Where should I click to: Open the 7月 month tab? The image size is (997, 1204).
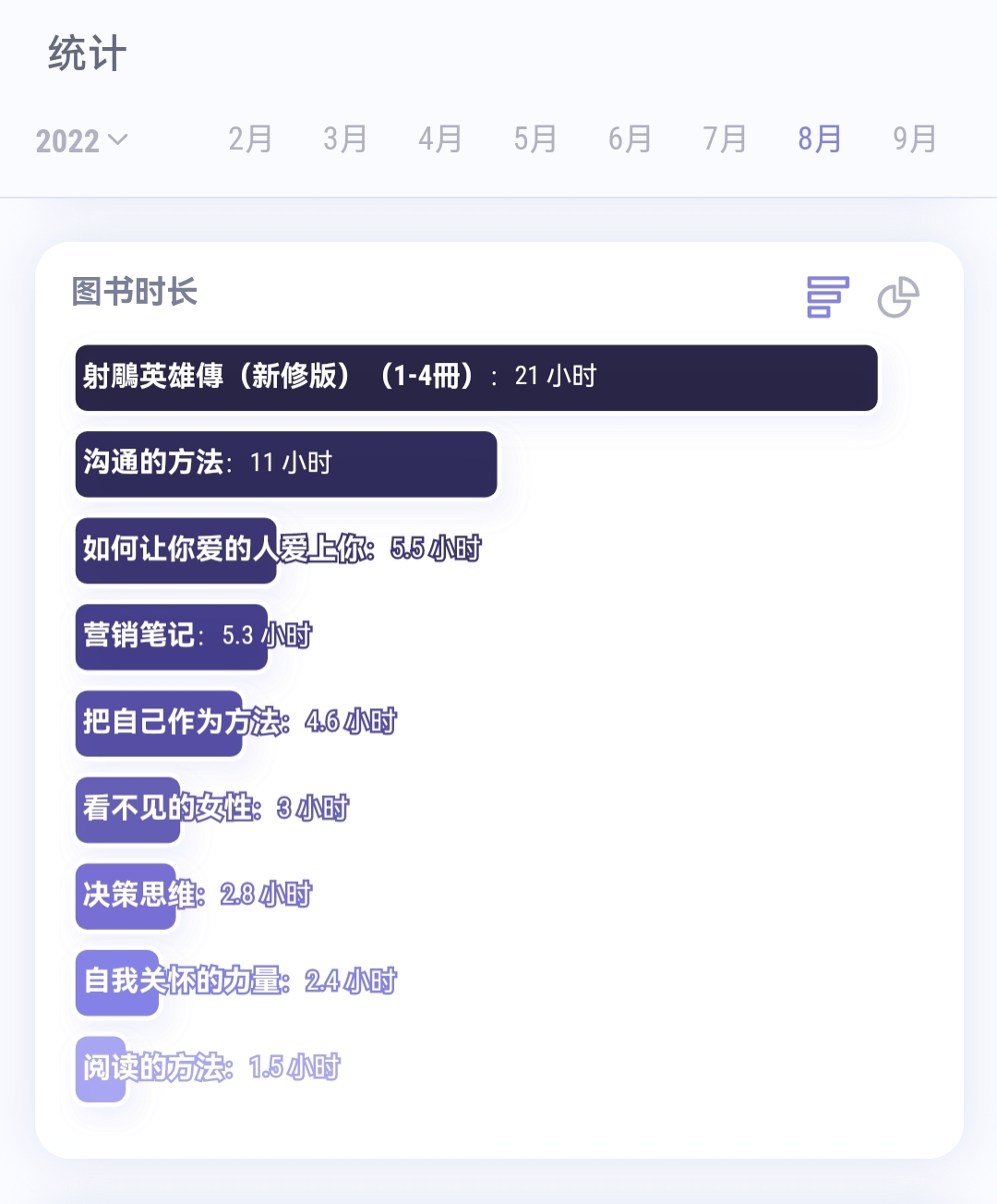tap(725, 139)
